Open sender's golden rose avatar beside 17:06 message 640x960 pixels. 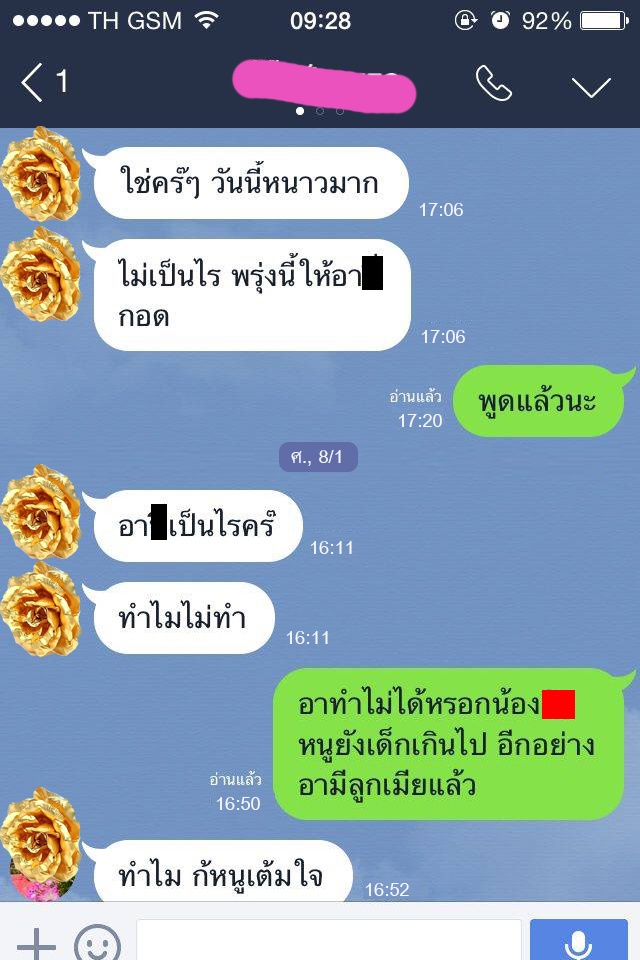pyautogui.click(x=40, y=174)
